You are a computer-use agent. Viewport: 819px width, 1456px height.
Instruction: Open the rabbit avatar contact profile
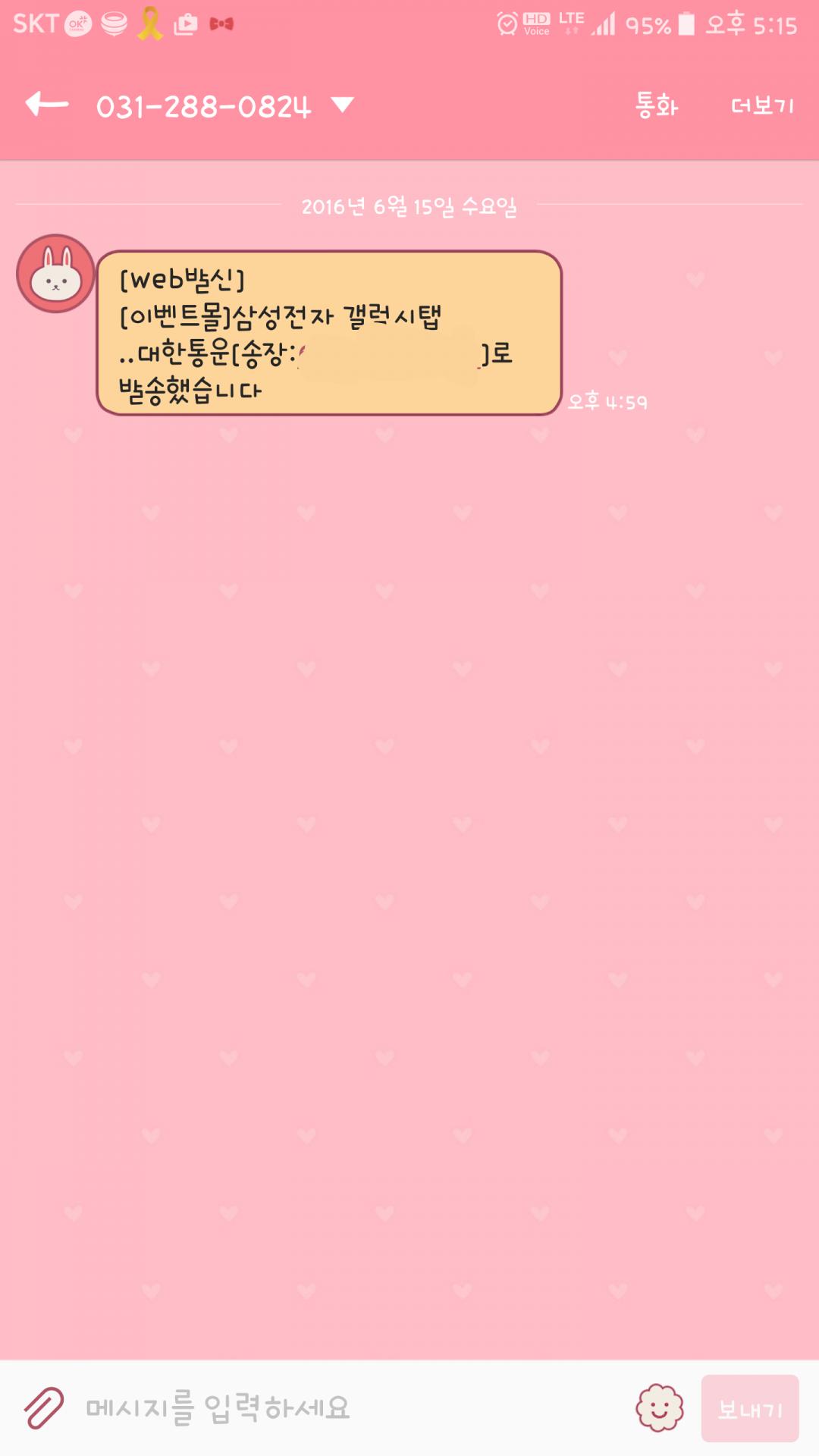point(55,274)
